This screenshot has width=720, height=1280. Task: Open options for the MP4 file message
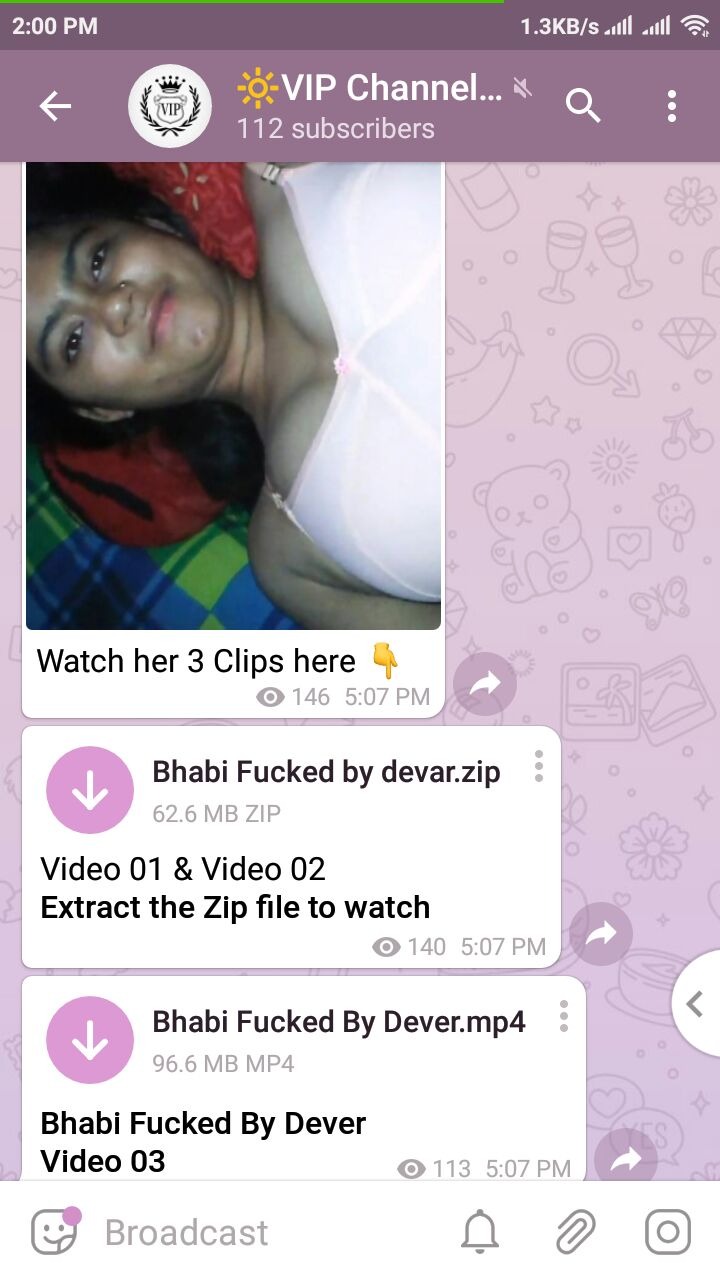tap(564, 1016)
